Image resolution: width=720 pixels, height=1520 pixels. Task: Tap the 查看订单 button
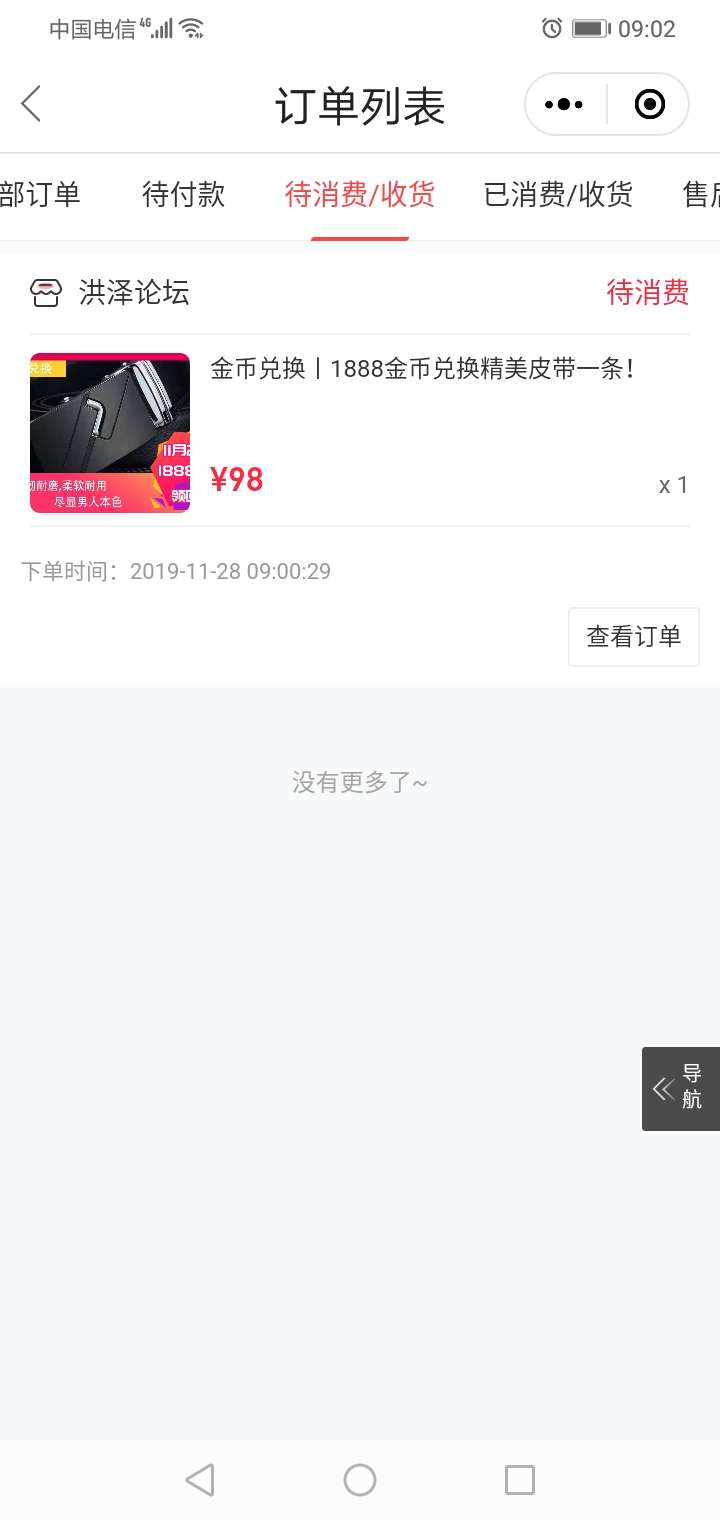634,636
